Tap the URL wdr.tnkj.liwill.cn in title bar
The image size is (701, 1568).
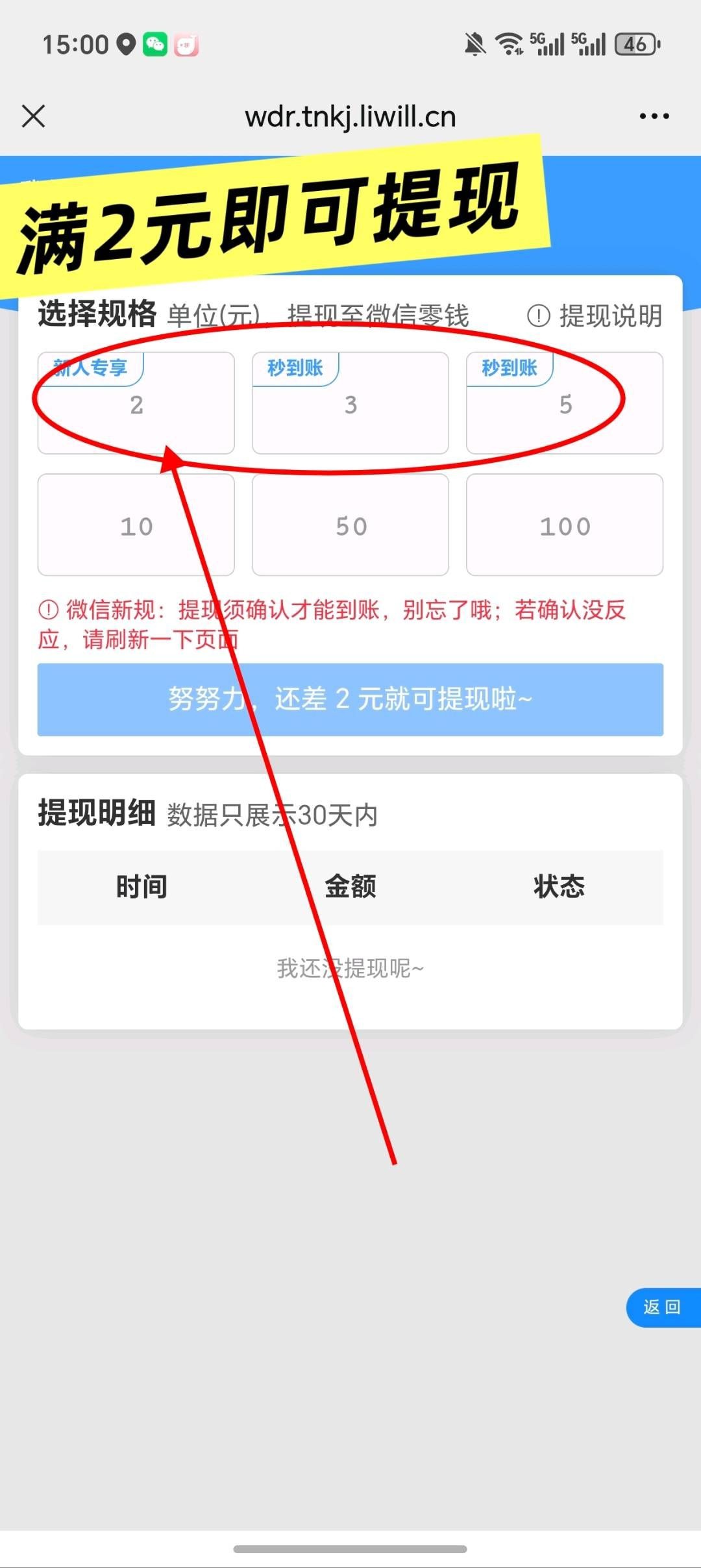point(349,116)
